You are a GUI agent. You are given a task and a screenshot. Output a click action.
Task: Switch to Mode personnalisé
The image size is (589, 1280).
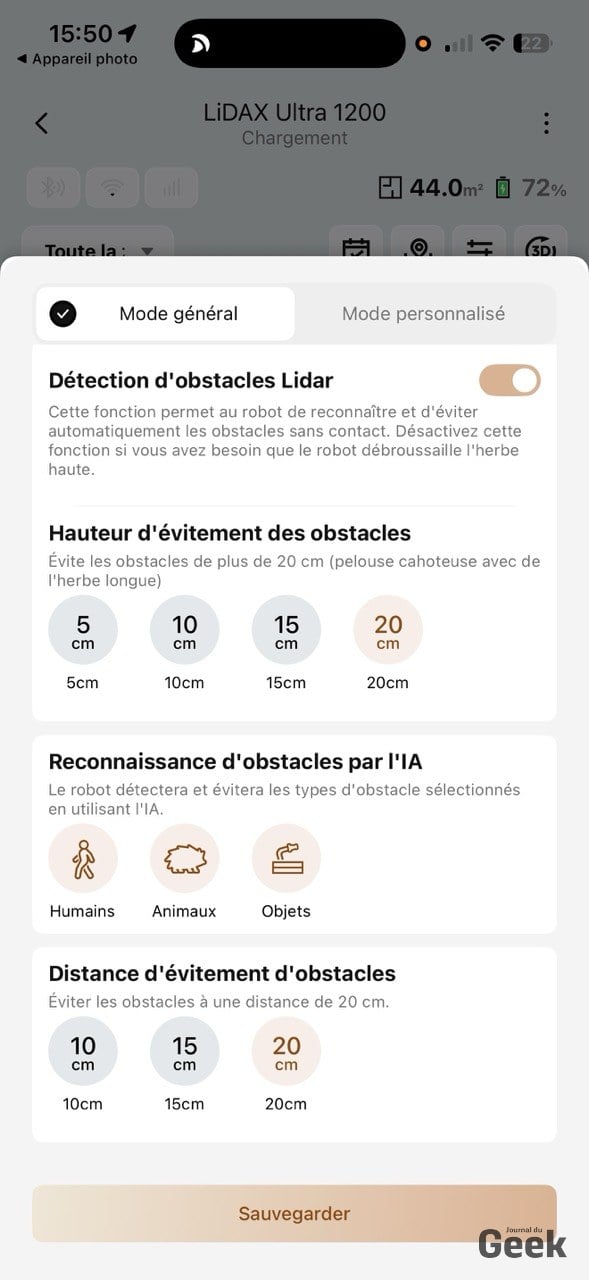(423, 314)
